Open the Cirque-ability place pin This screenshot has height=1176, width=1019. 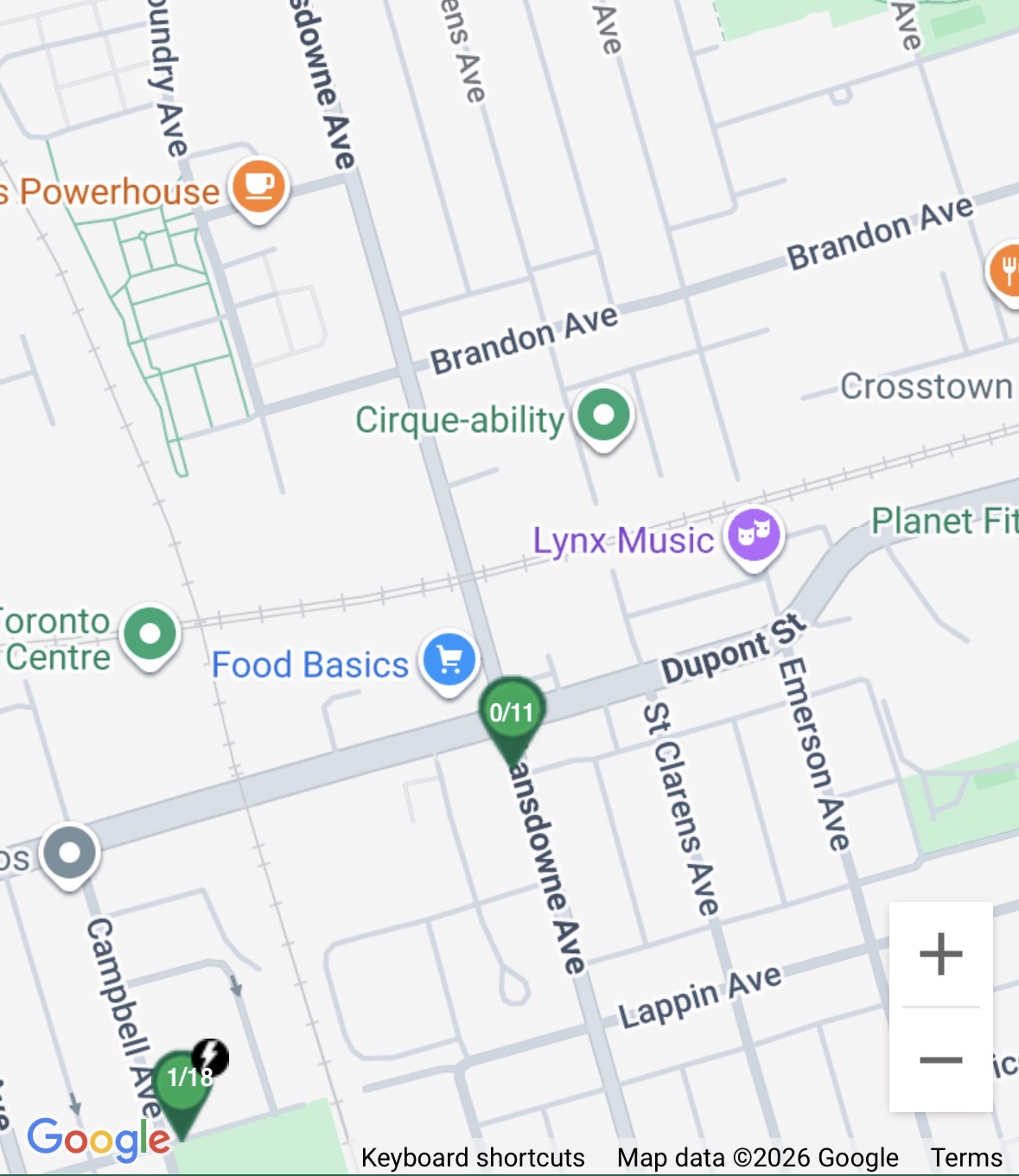604,415
